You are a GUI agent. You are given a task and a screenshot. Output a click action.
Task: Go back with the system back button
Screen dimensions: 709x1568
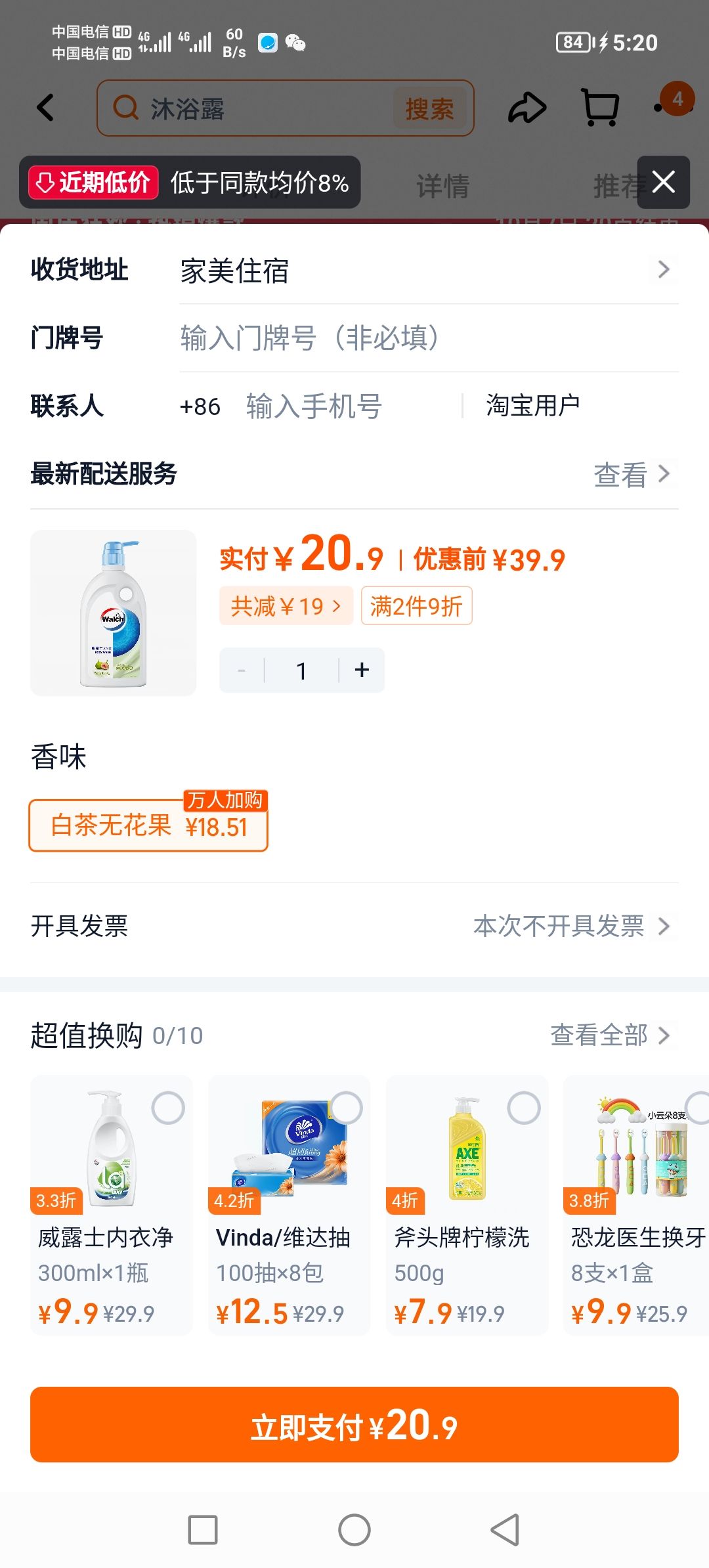pos(505,1530)
